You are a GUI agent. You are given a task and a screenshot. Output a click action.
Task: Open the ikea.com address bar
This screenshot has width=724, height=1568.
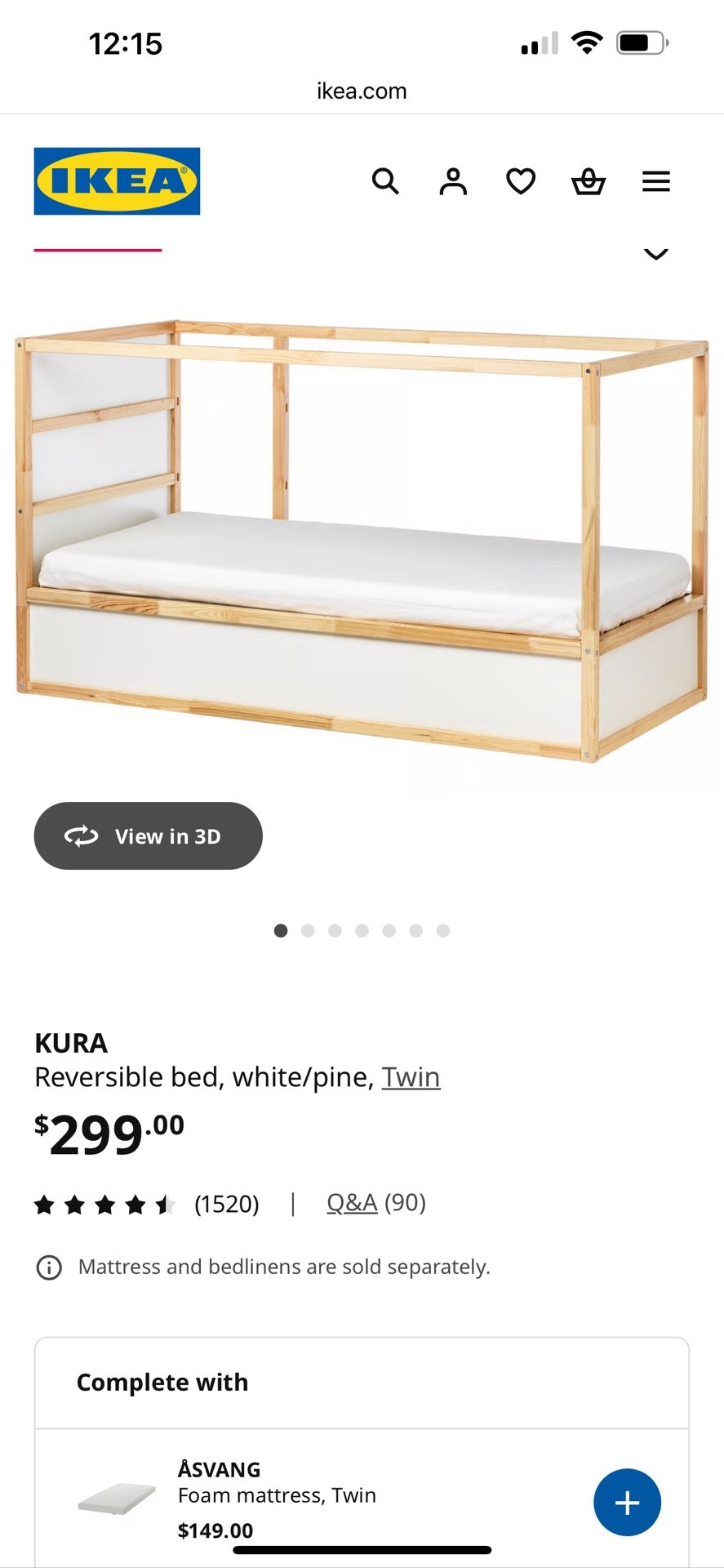click(x=362, y=90)
